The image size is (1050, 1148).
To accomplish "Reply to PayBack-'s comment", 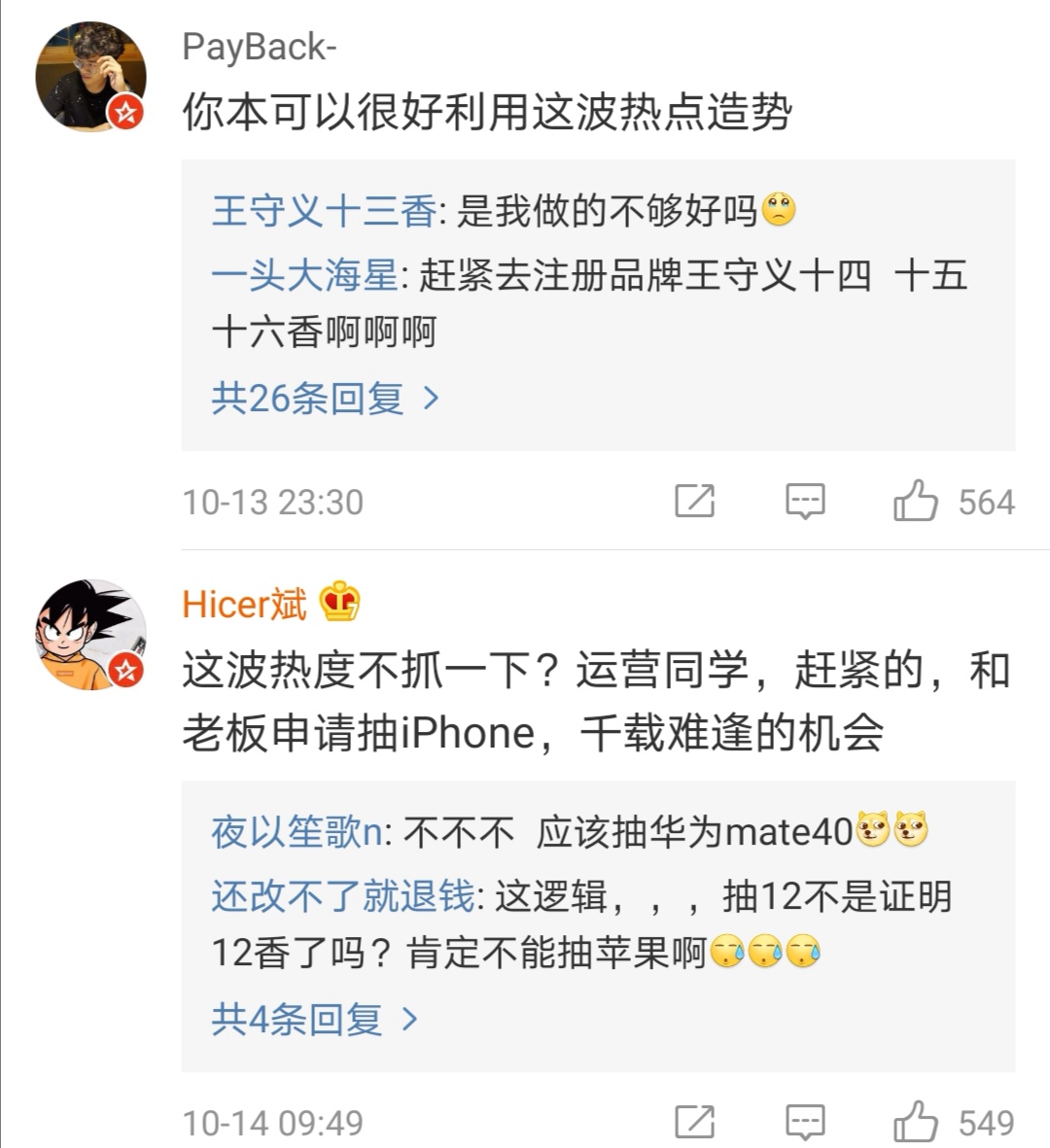I will click(x=805, y=502).
